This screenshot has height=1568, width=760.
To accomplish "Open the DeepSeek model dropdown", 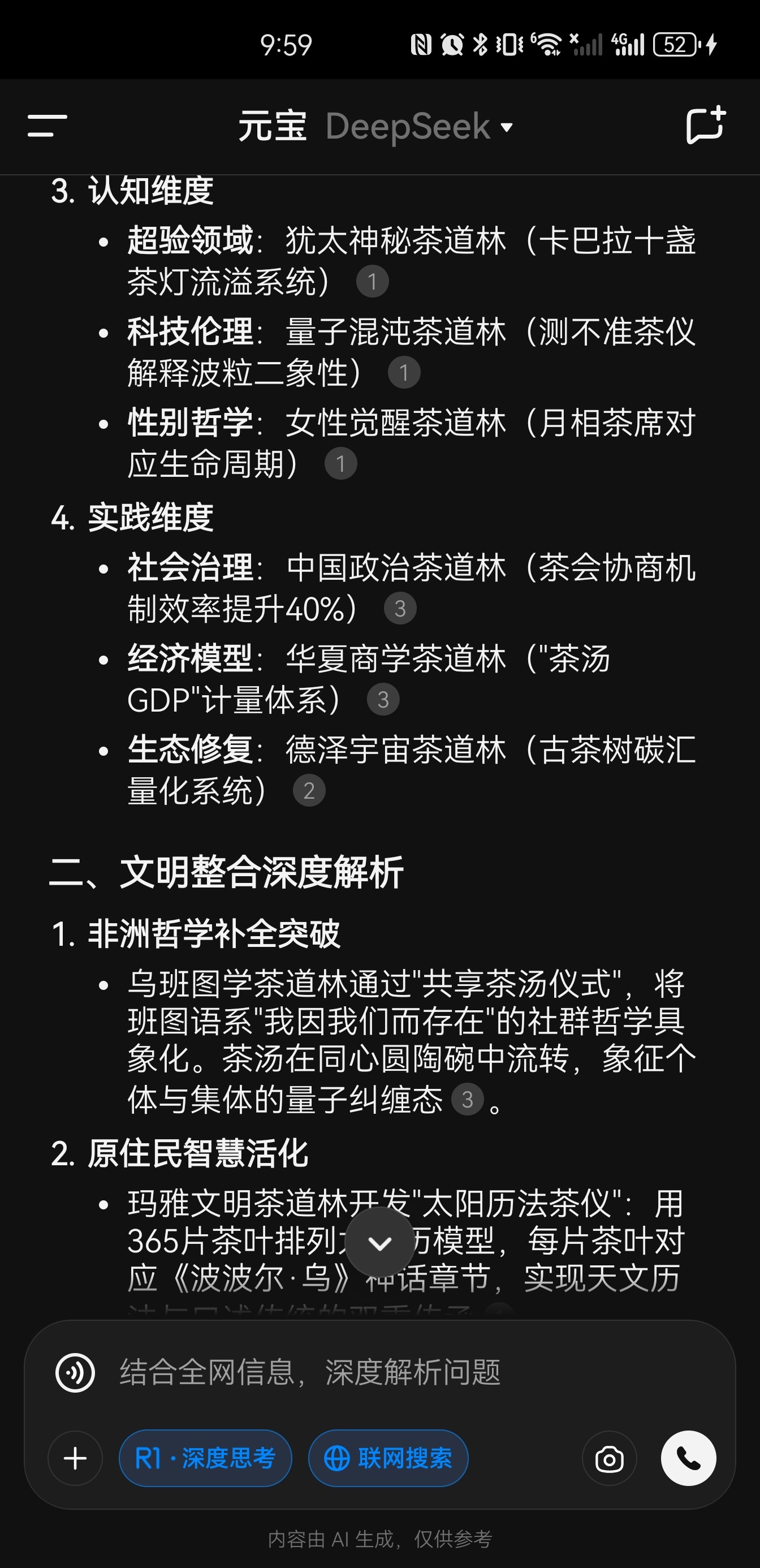I will click(419, 127).
